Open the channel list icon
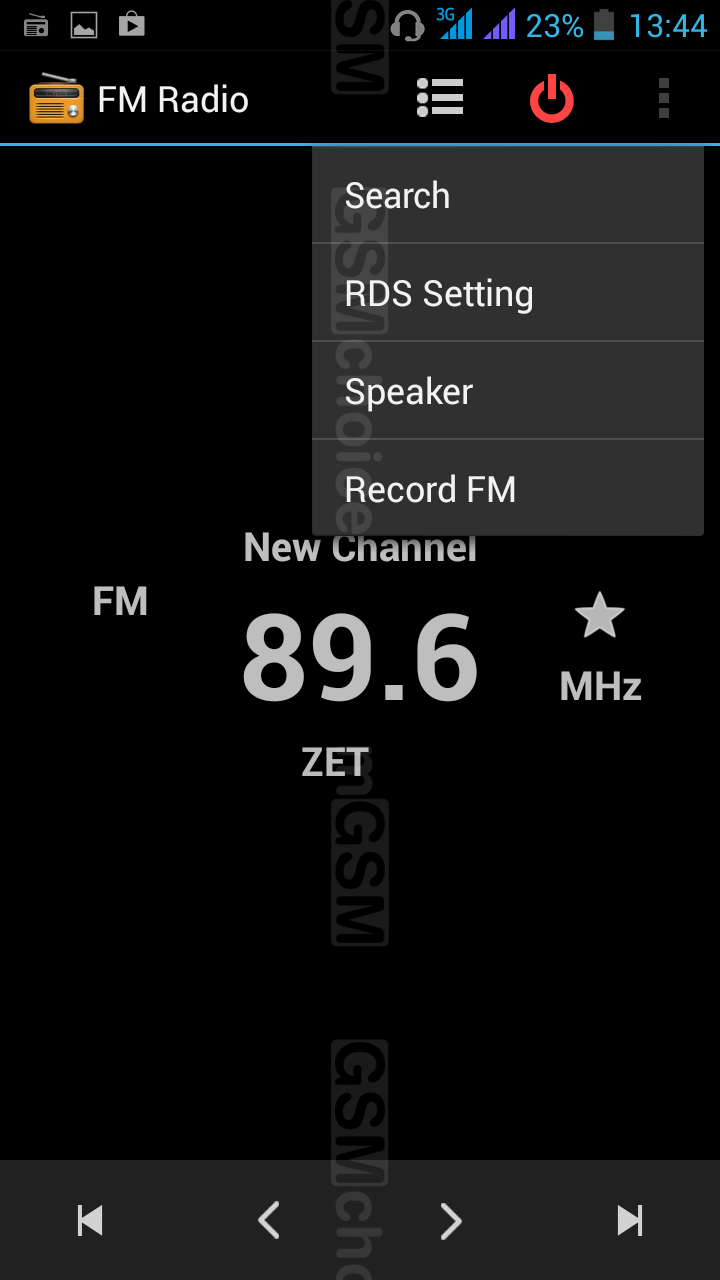 [440, 98]
